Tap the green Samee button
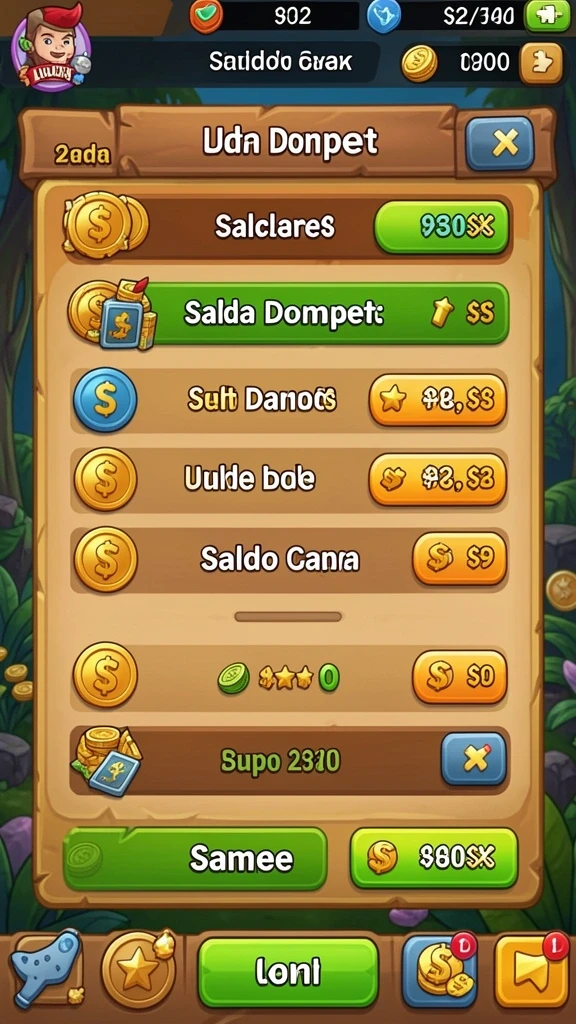 [195, 859]
